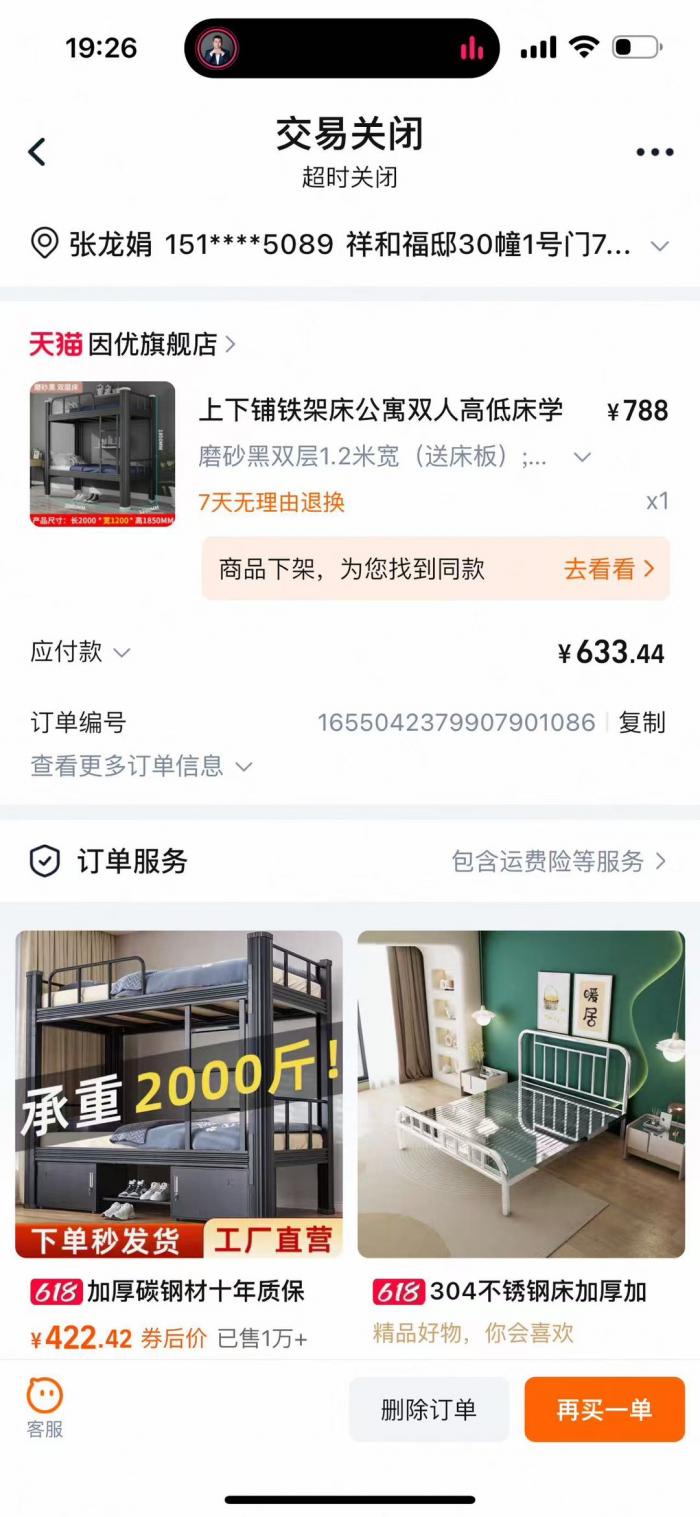
Task: Copy the order number with 复制
Action: tap(641, 722)
